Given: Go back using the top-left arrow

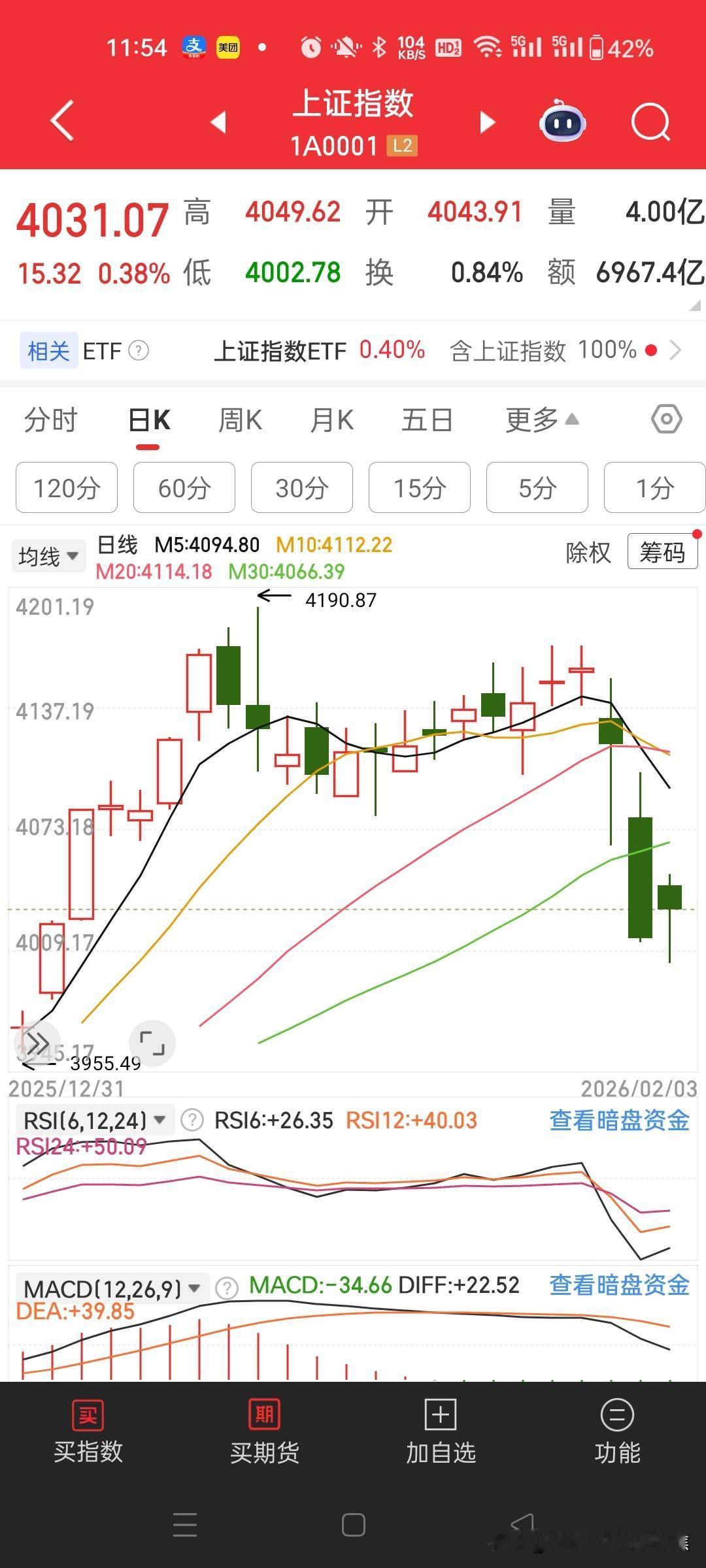Looking at the screenshot, I should point(63,121).
